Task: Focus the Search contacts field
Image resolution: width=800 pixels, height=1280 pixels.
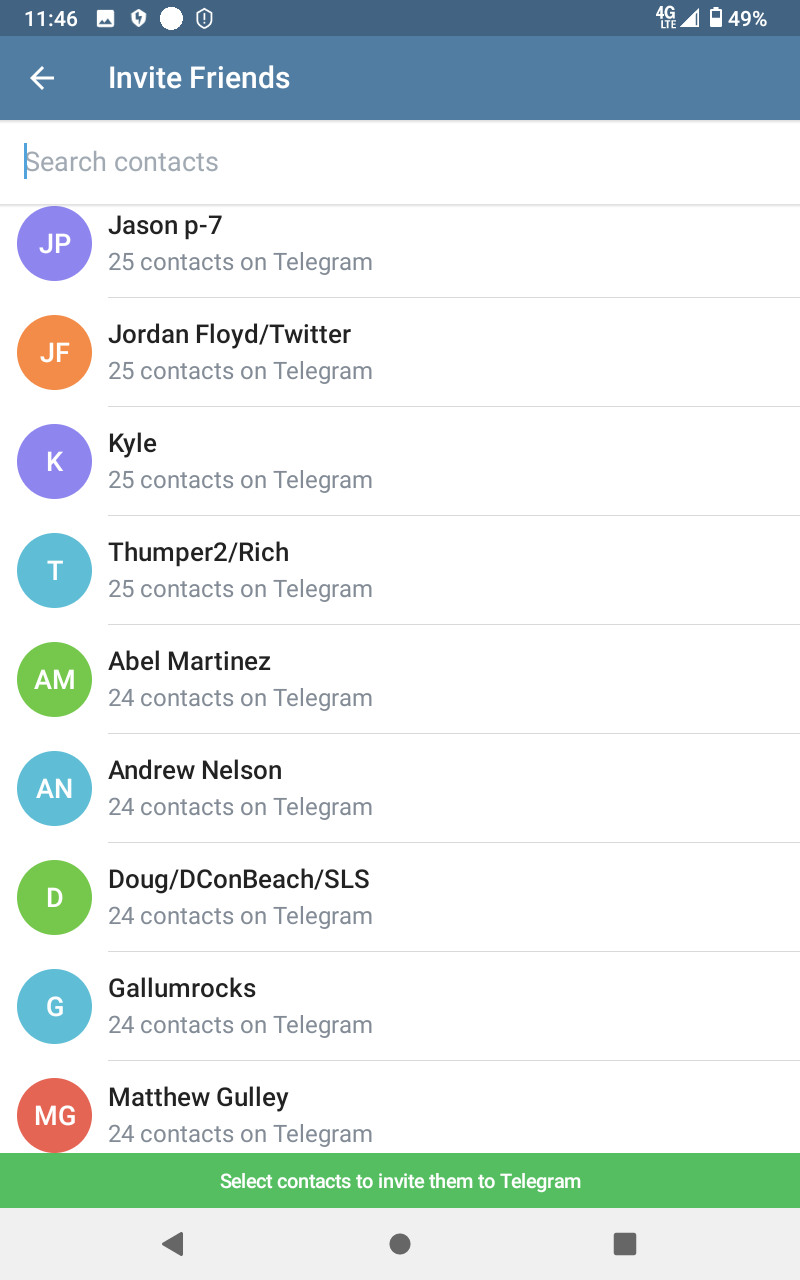Action: coord(400,162)
